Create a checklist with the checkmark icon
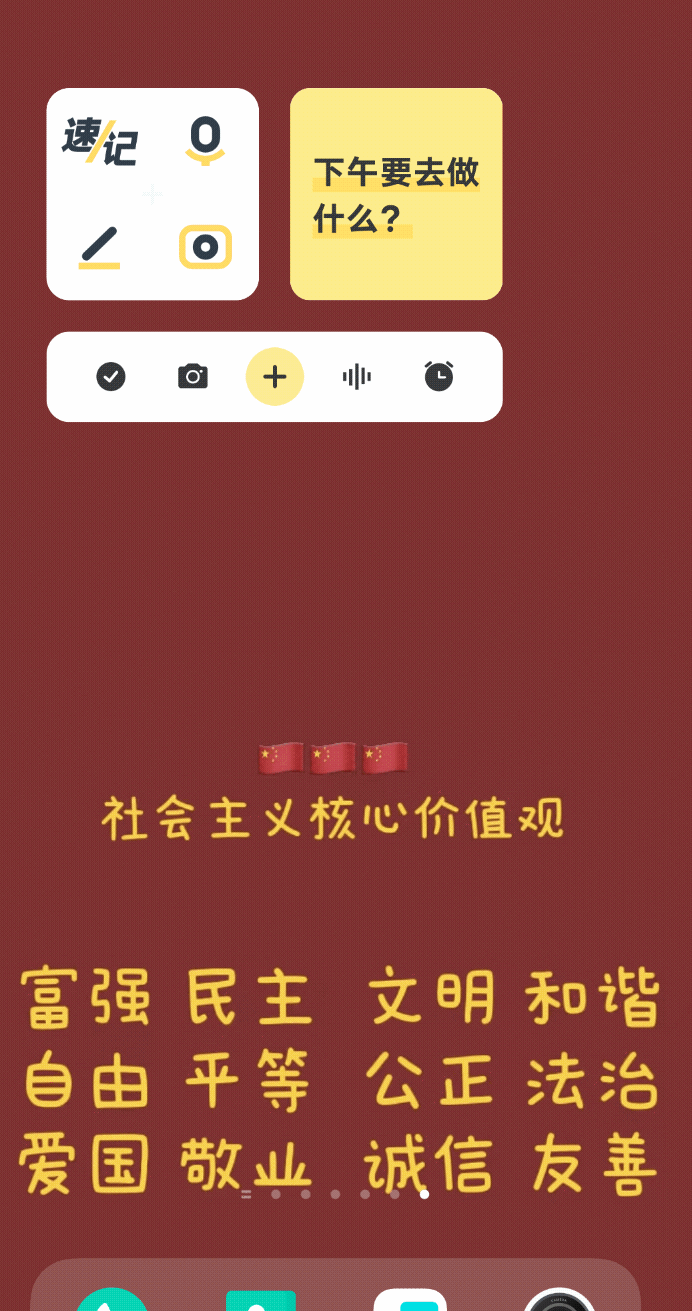The height and width of the screenshot is (1311, 692). (x=111, y=377)
